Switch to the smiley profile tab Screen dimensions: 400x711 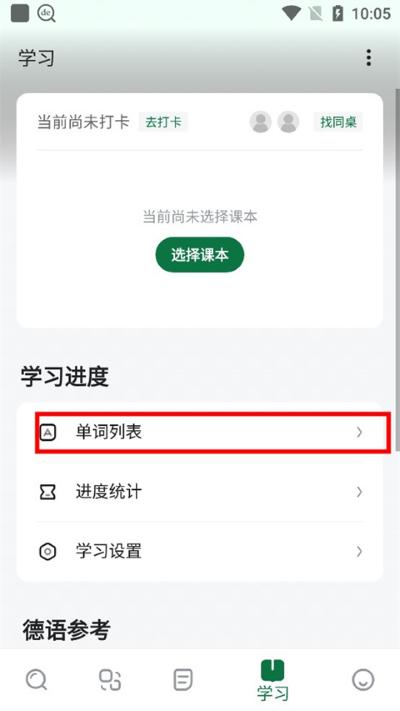[363, 680]
